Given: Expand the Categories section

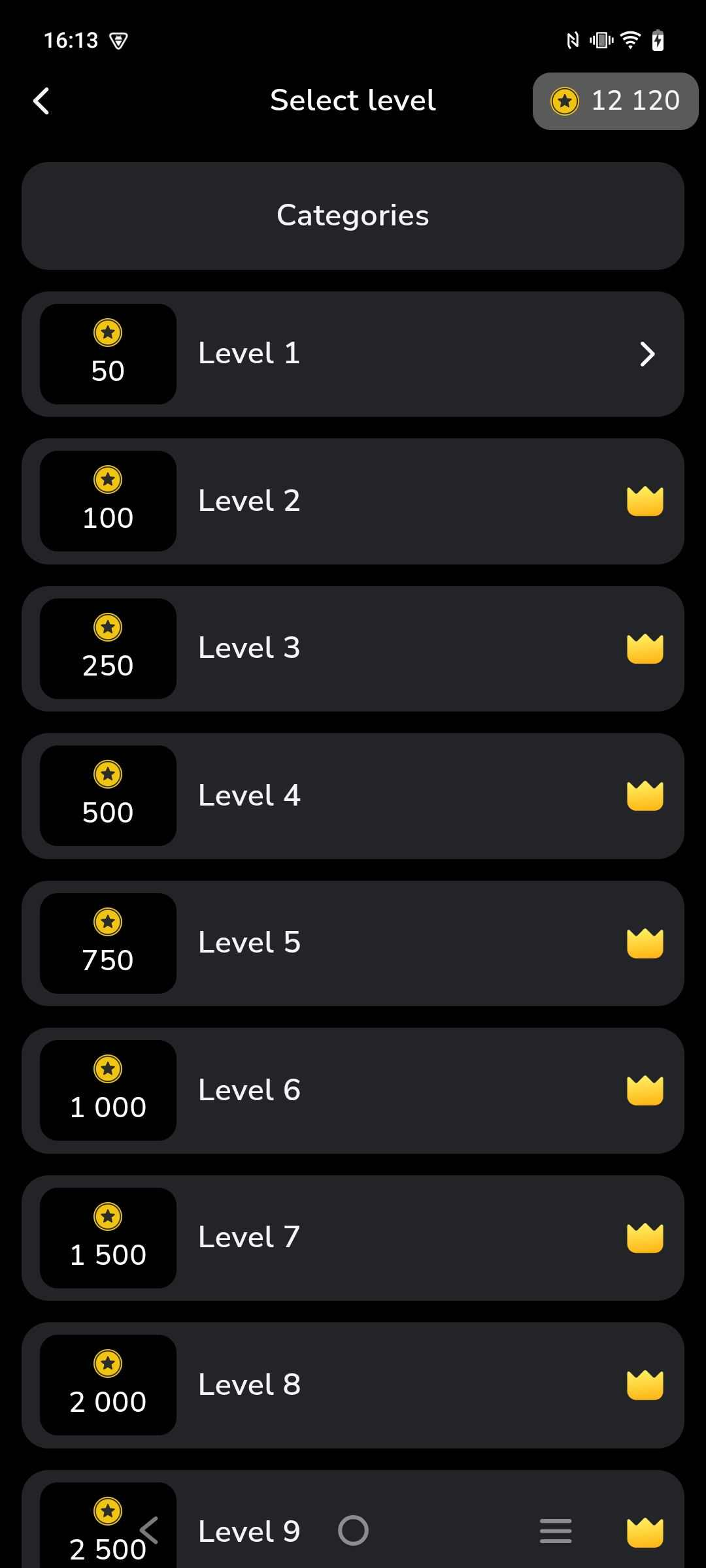Looking at the screenshot, I should coord(353,214).
